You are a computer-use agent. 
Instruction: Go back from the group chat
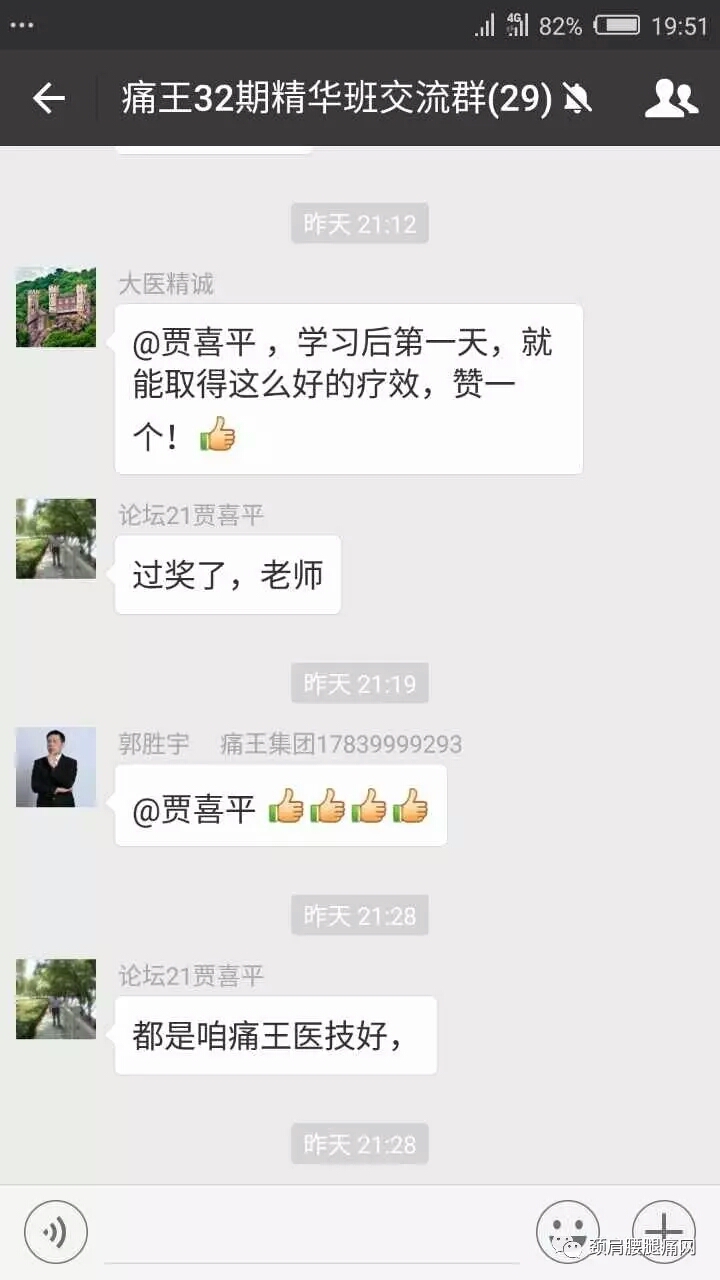pos(49,98)
